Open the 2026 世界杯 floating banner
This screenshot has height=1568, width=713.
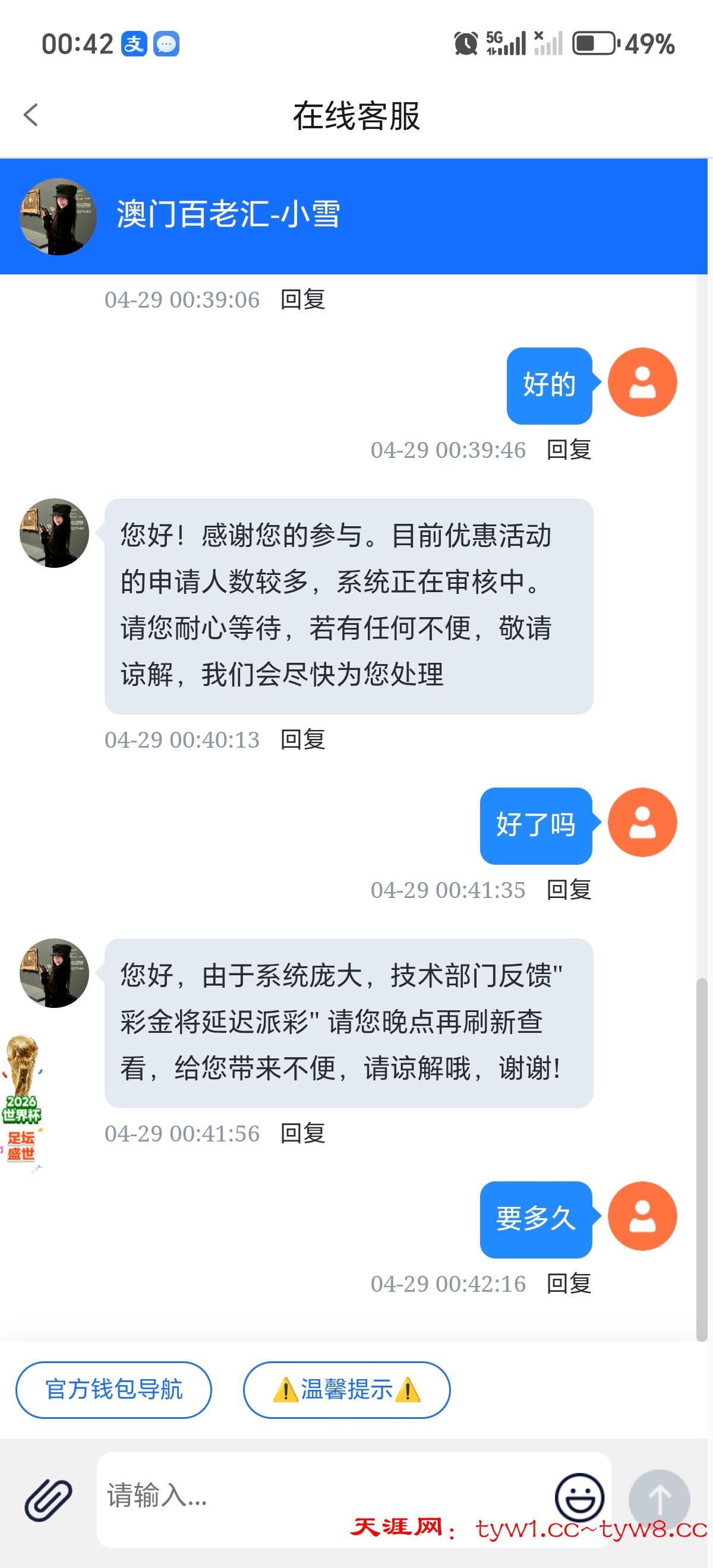click(x=23, y=1102)
